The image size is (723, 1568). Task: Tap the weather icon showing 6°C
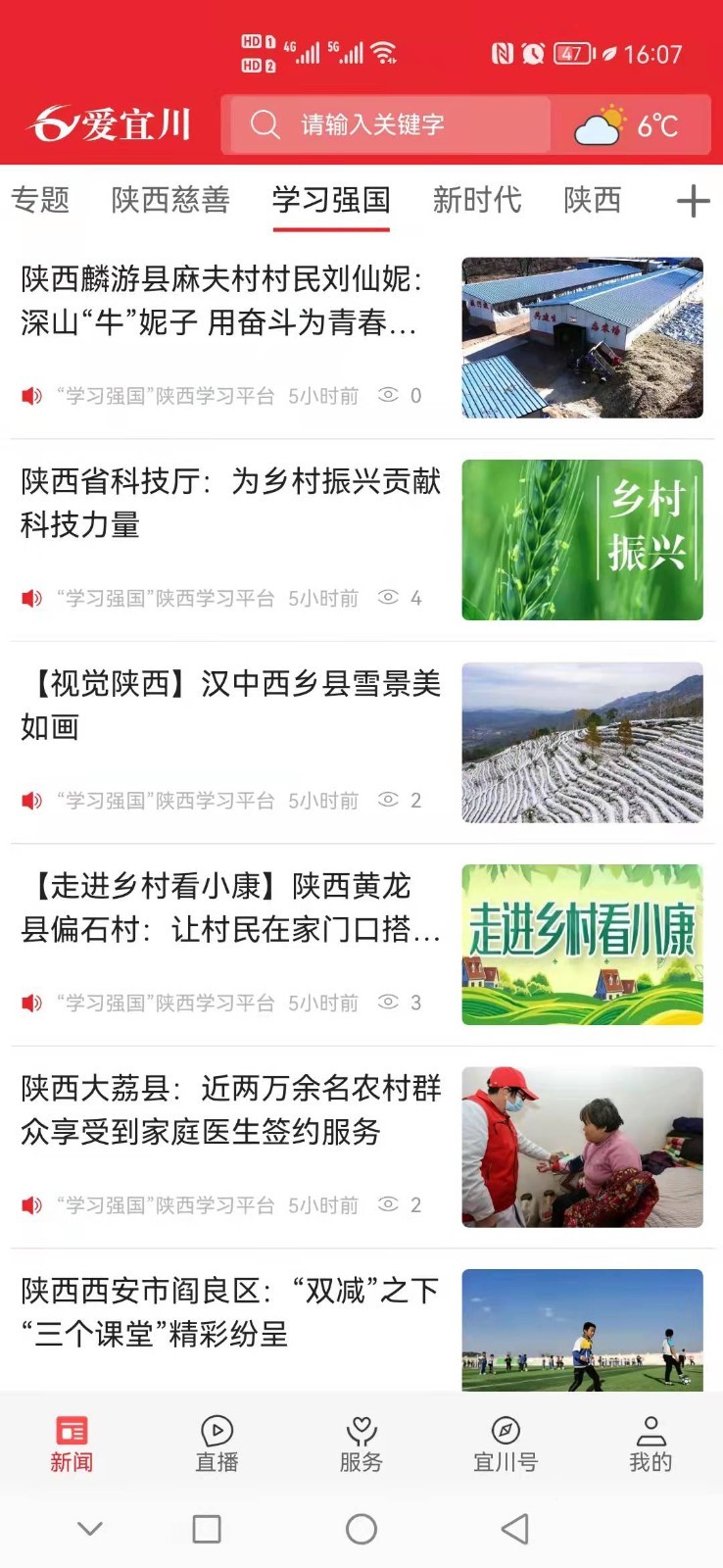(x=600, y=122)
